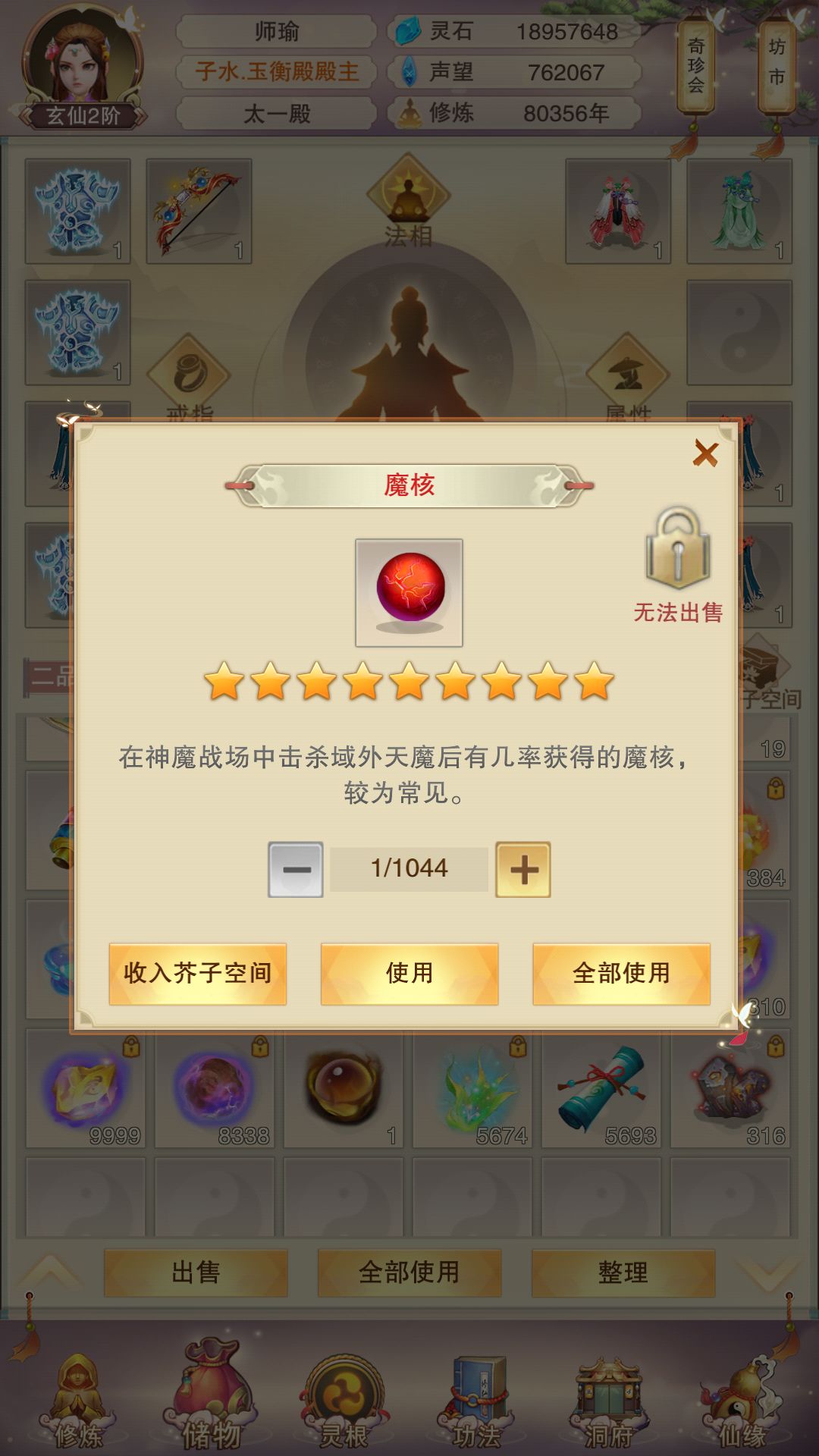
Task: Click the first star in the rating row
Action: [225, 682]
